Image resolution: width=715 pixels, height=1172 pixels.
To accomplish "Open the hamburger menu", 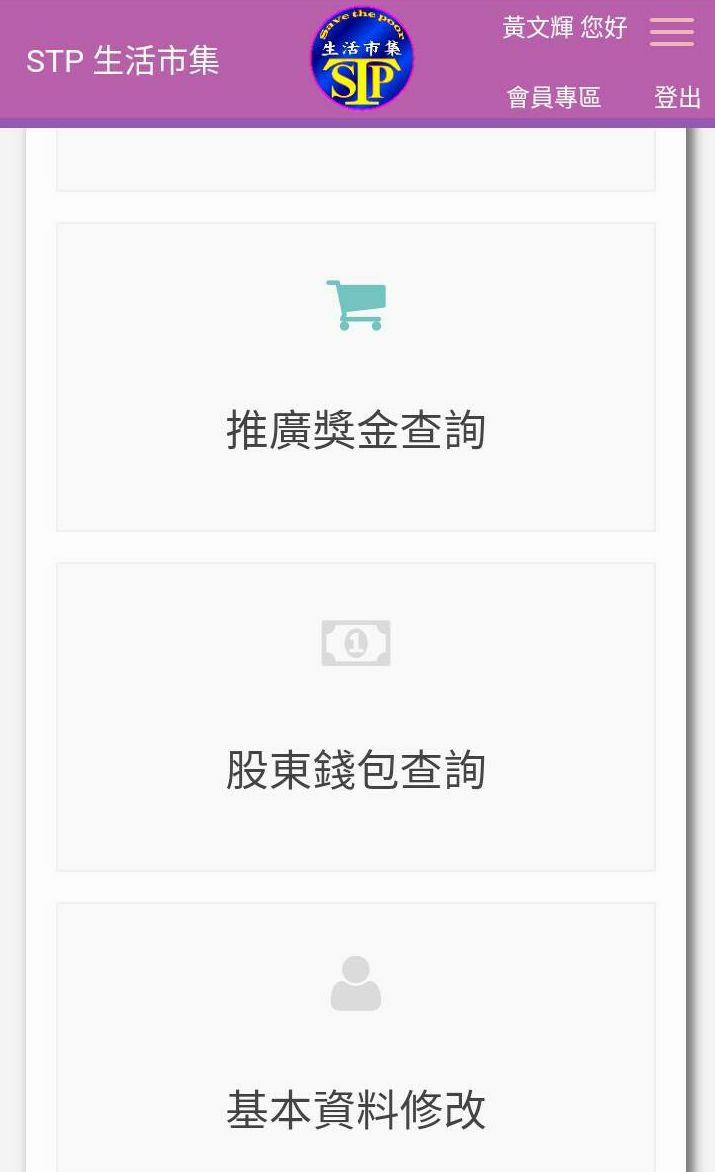I will [x=672, y=32].
